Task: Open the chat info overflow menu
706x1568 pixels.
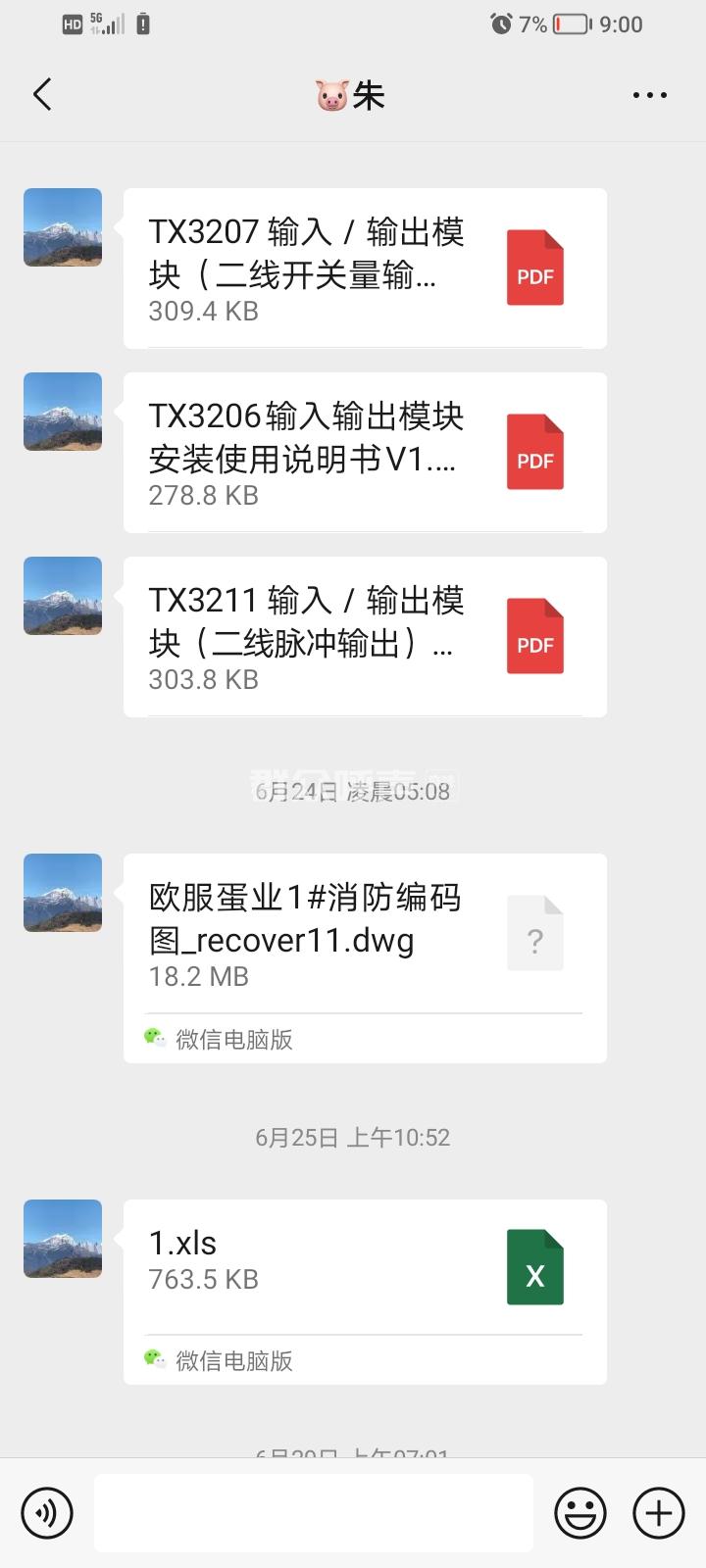Action: [x=649, y=95]
